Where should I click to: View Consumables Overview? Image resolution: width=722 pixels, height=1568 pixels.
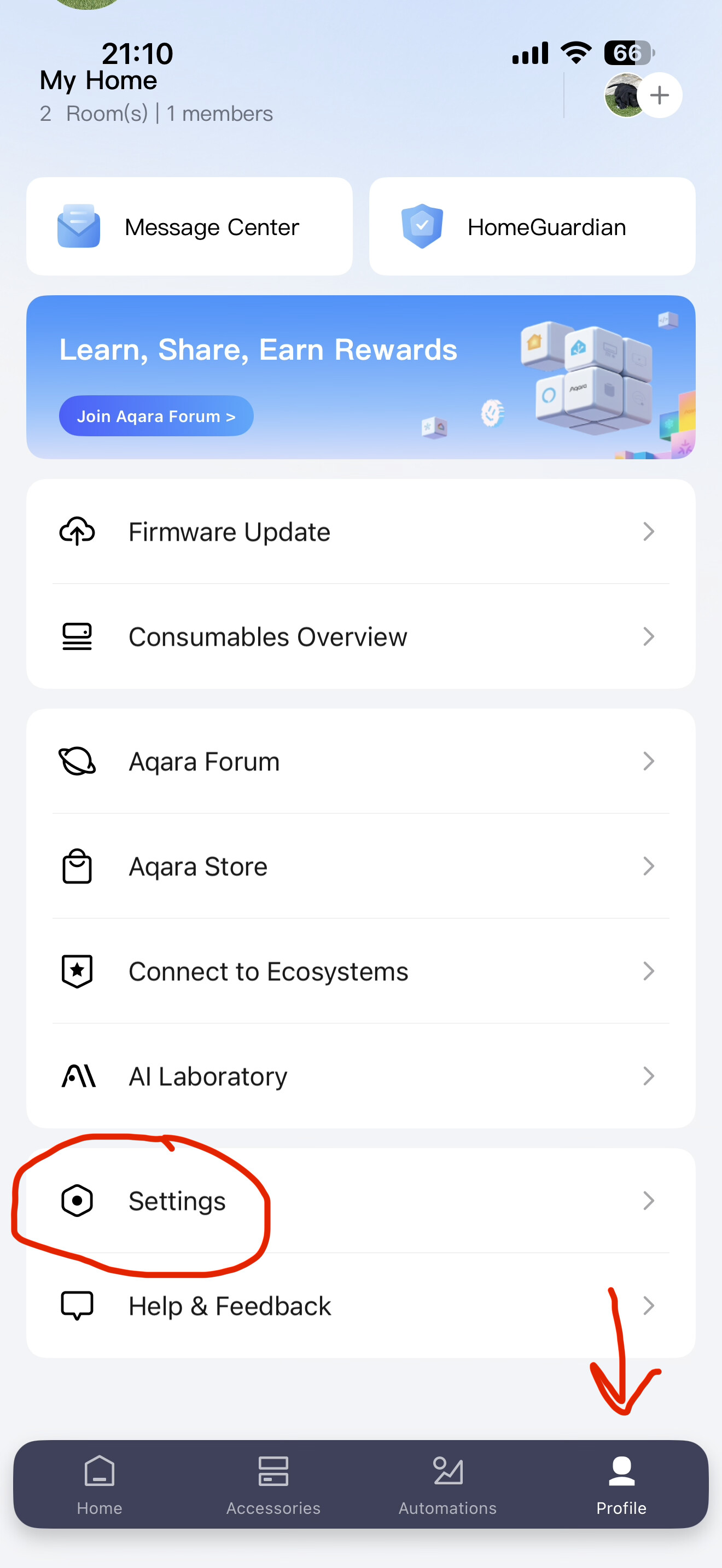coord(360,637)
